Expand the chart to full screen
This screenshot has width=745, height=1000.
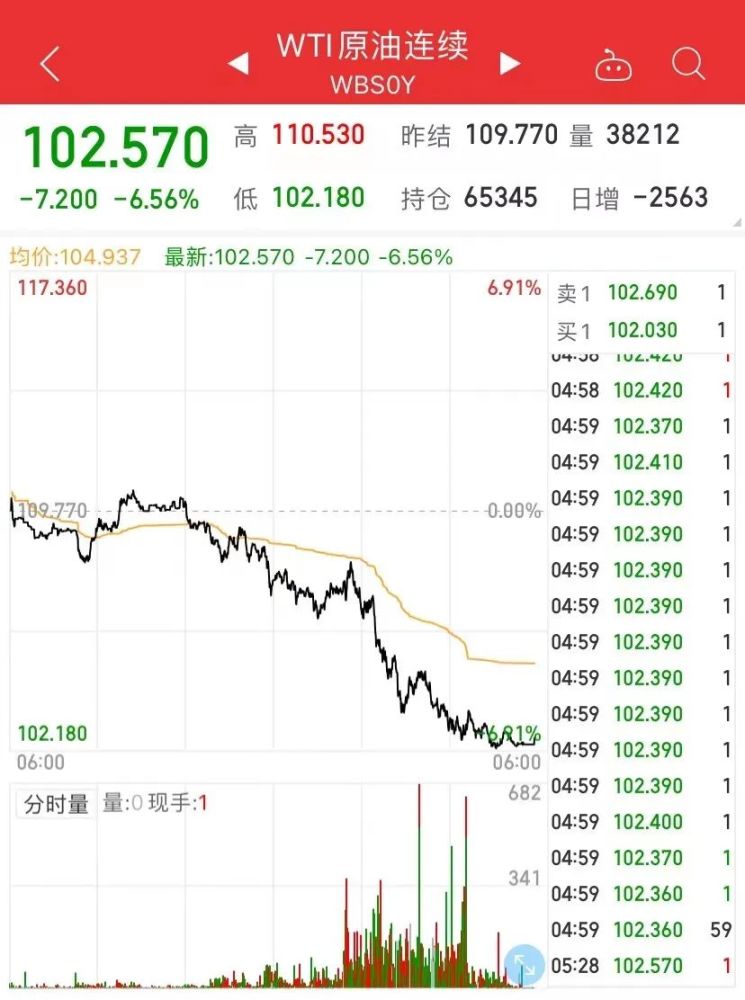point(524,965)
